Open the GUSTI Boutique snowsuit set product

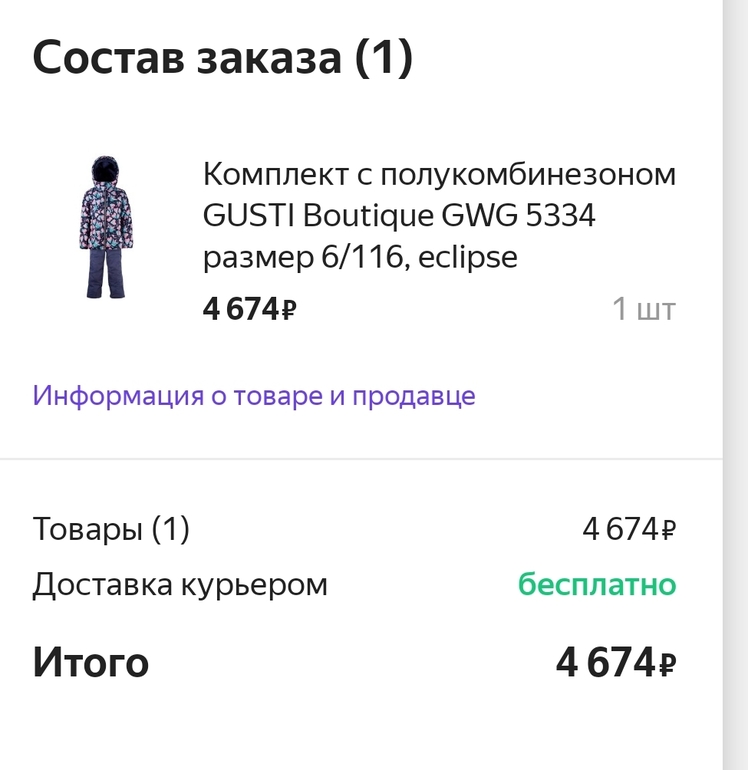(x=439, y=216)
